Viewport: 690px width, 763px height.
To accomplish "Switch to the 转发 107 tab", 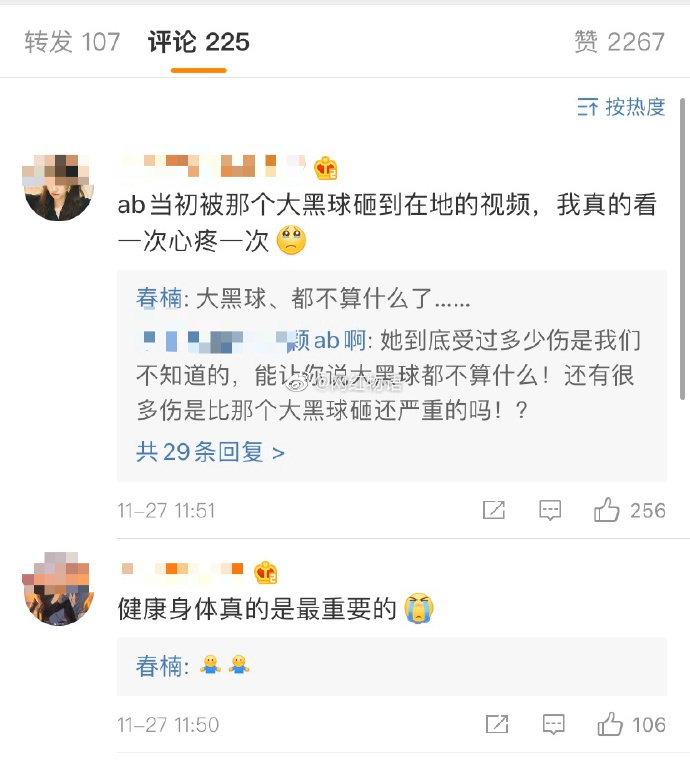I will [x=72, y=41].
